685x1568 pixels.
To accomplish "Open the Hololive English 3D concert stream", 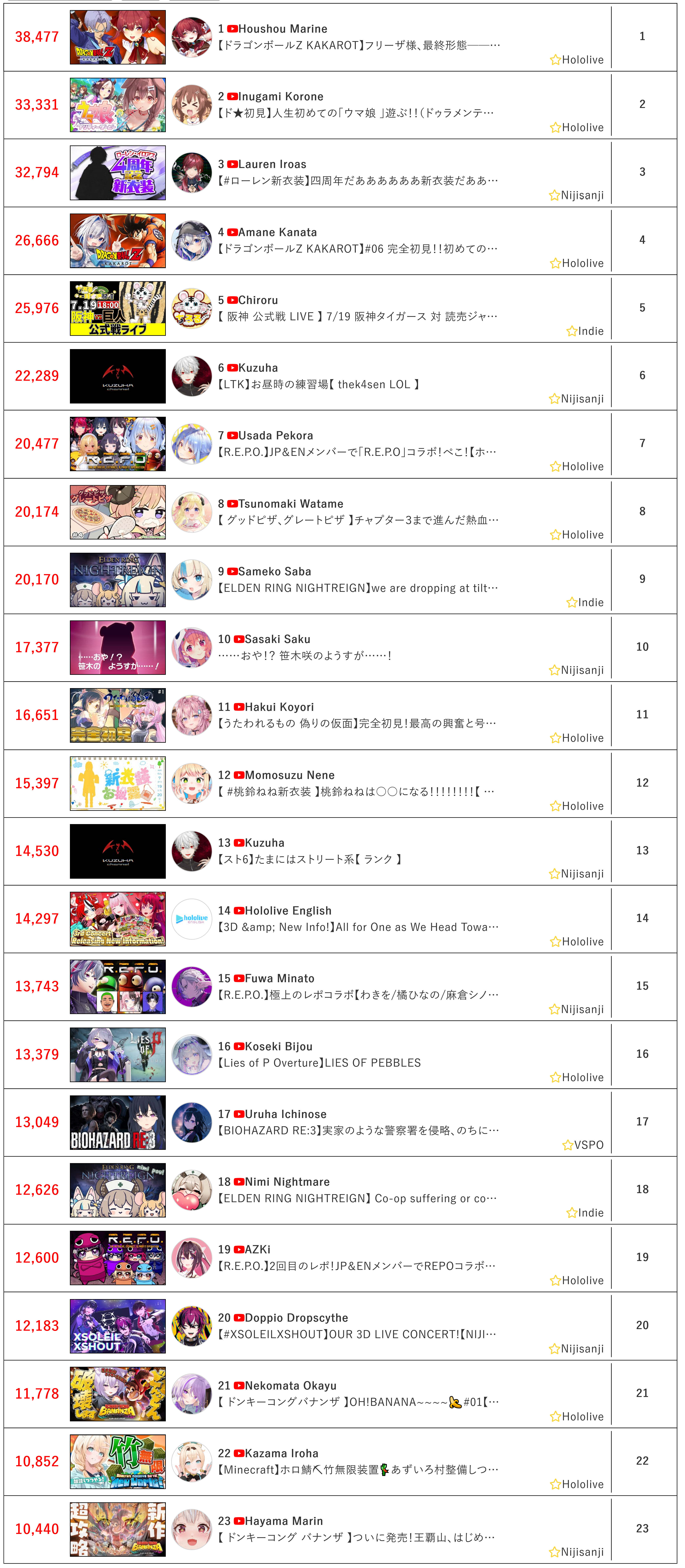I will (358, 926).
